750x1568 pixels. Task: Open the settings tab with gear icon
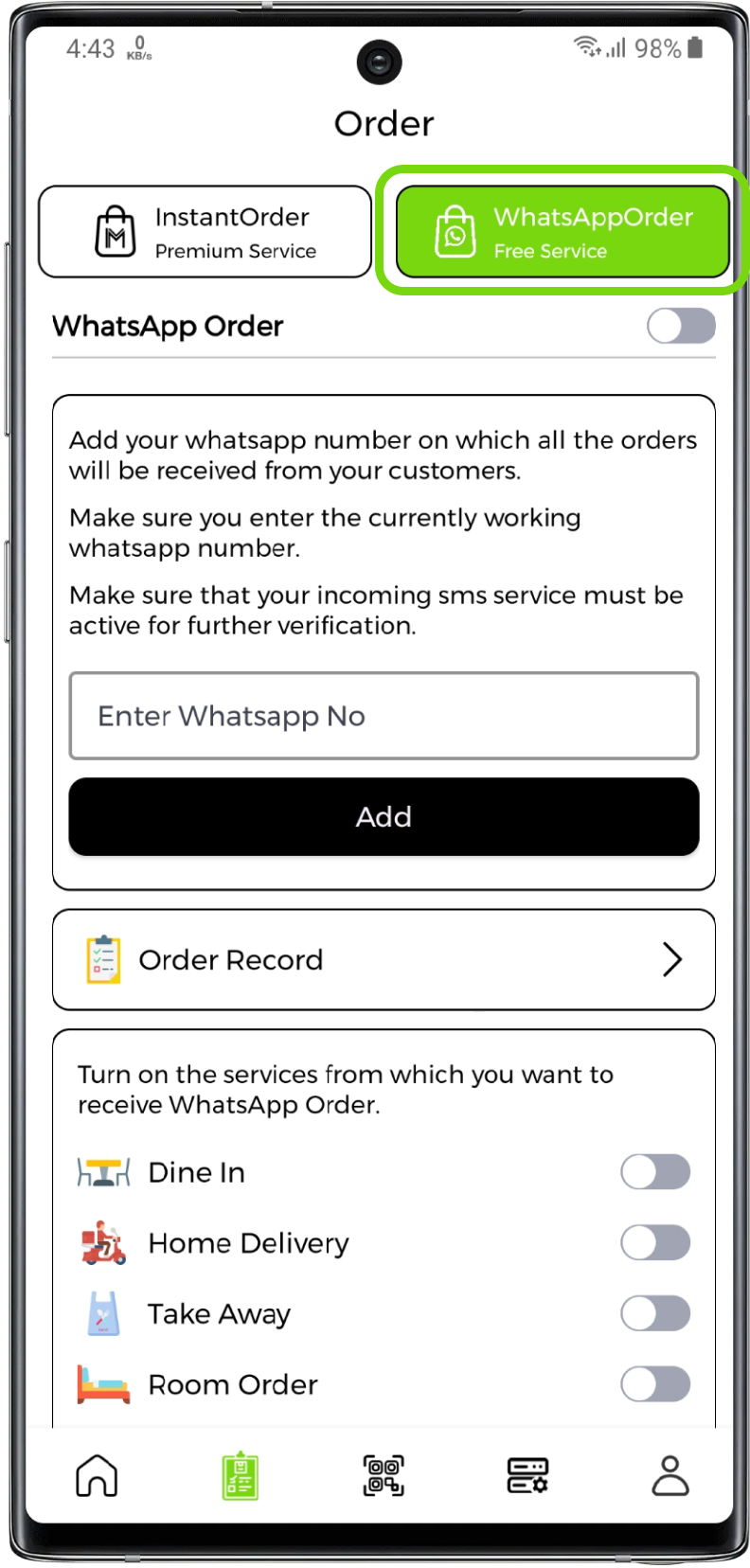[527, 1475]
